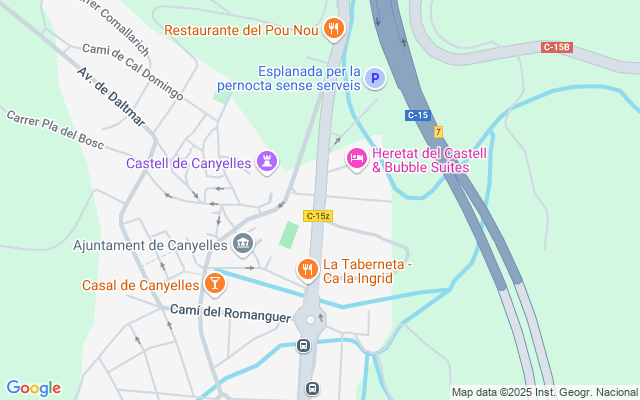Image resolution: width=640 pixels, height=400 pixels.
Task: Open Restaurante del Pou Nou marker
Action: (335, 29)
